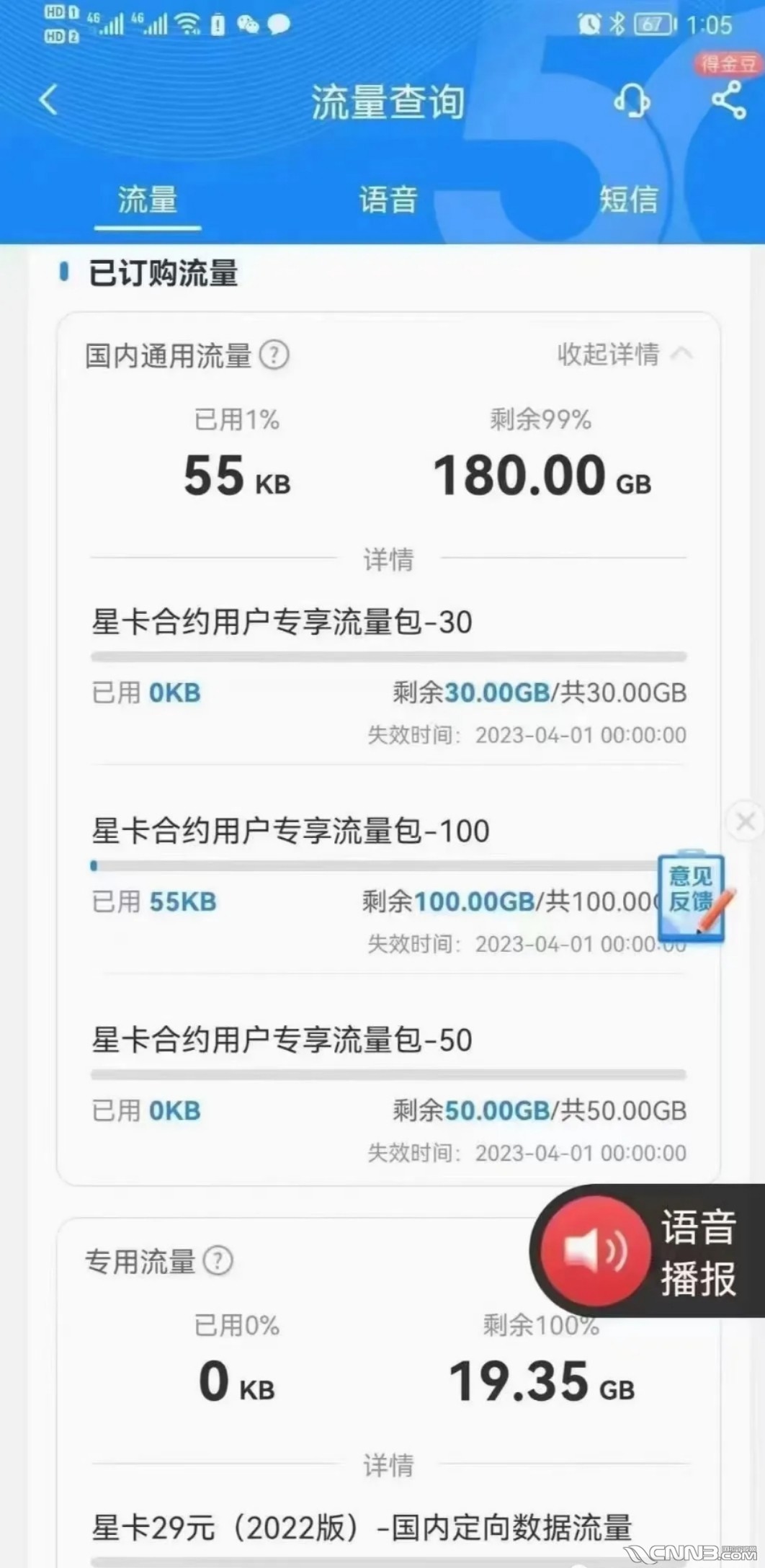Share this page via the share icon
Viewport: 765px width, 1568px height.
pyautogui.click(x=728, y=100)
